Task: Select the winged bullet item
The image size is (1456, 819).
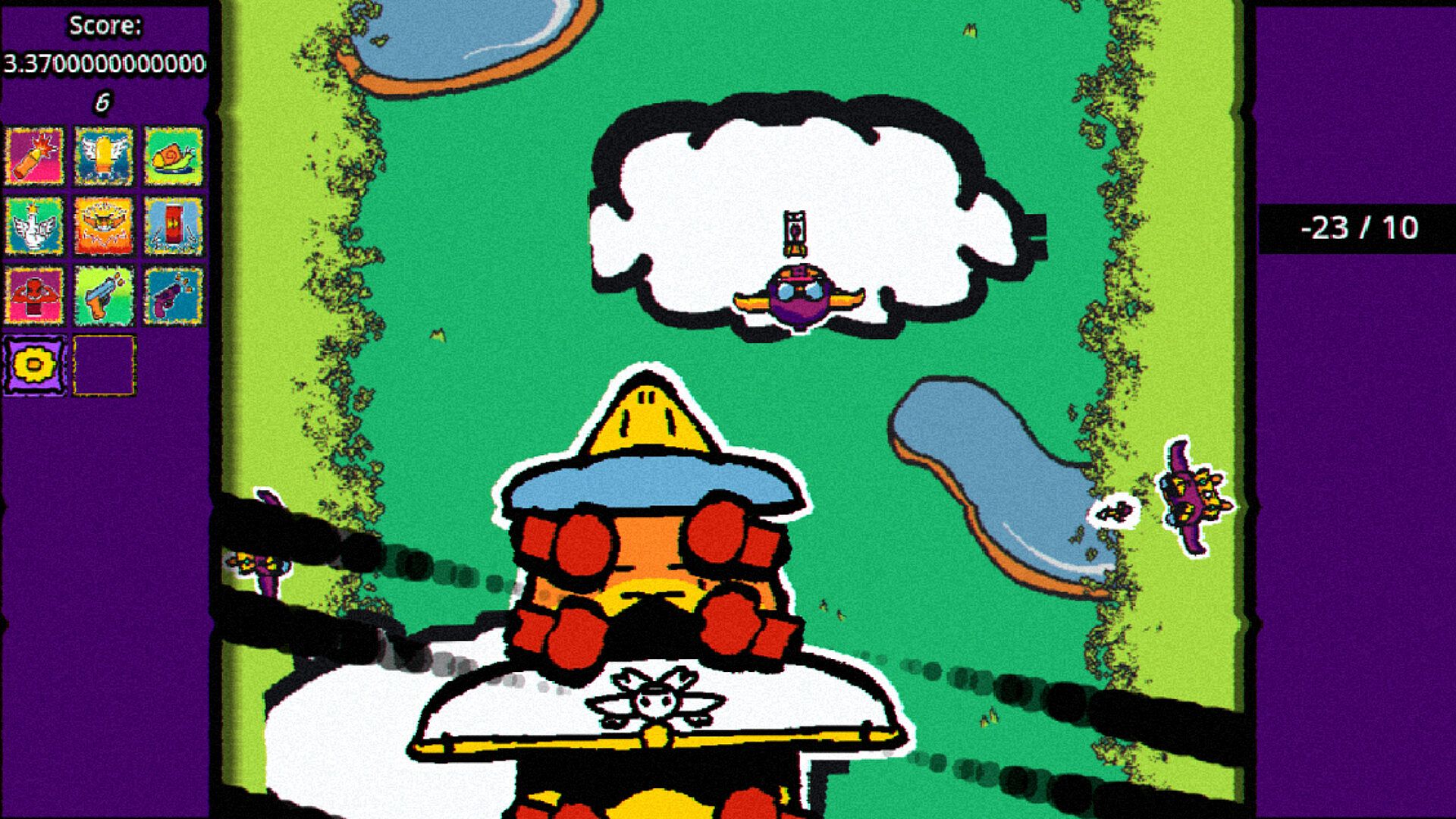Action: [x=104, y=156]
